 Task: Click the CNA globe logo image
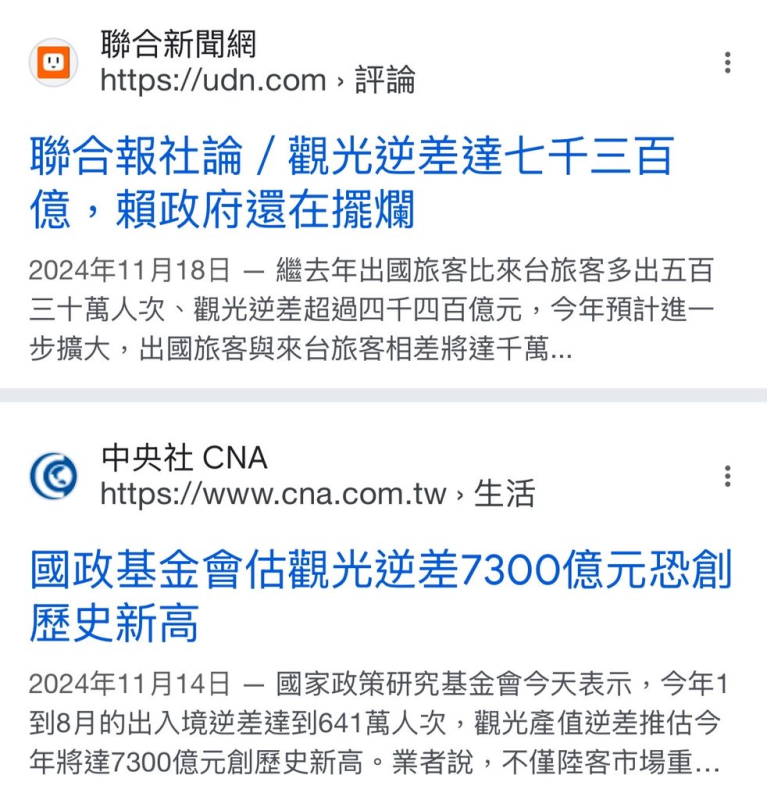(55, 473)
